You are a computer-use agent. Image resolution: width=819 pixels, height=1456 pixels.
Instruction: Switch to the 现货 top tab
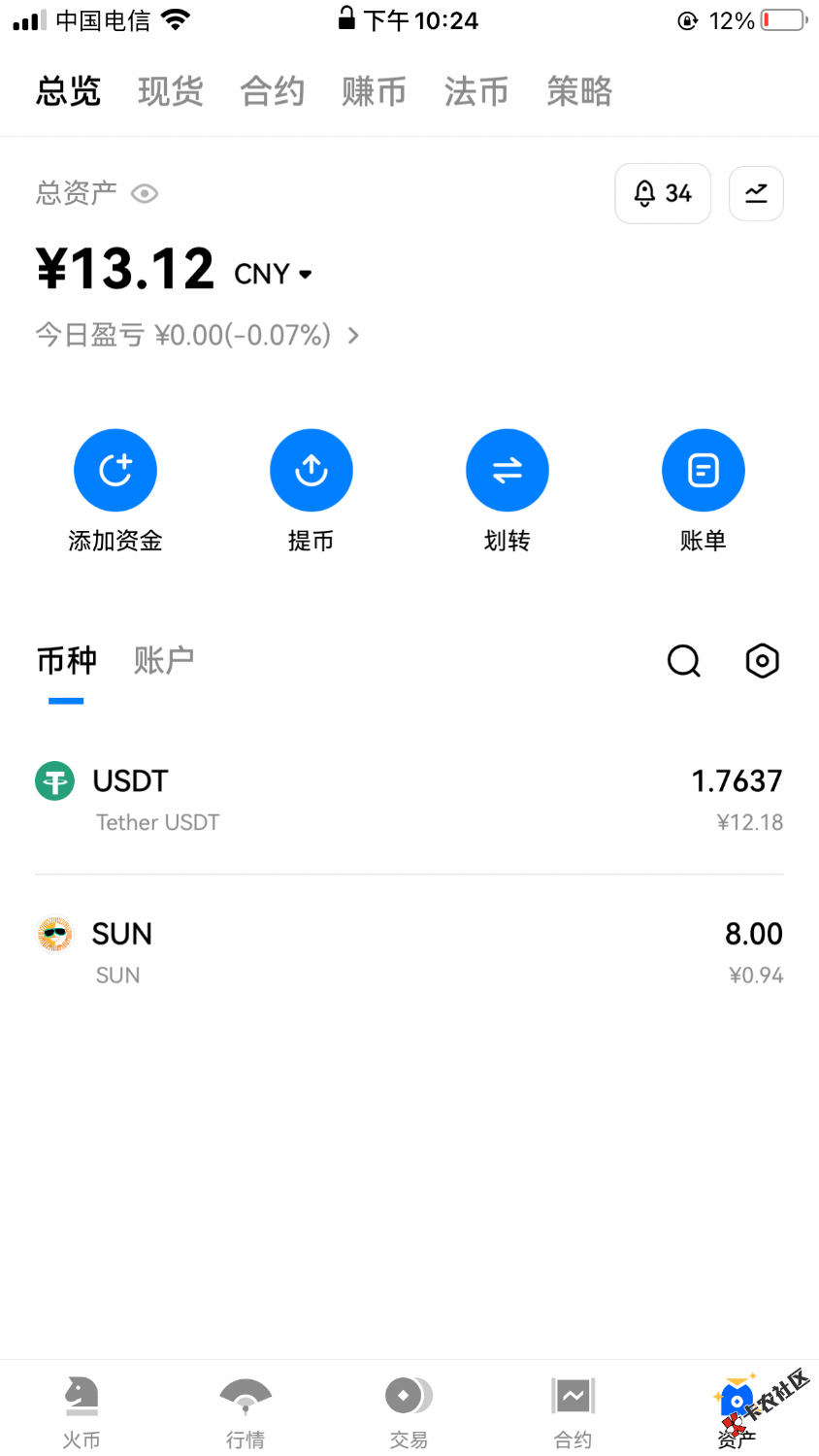point(171,92)
